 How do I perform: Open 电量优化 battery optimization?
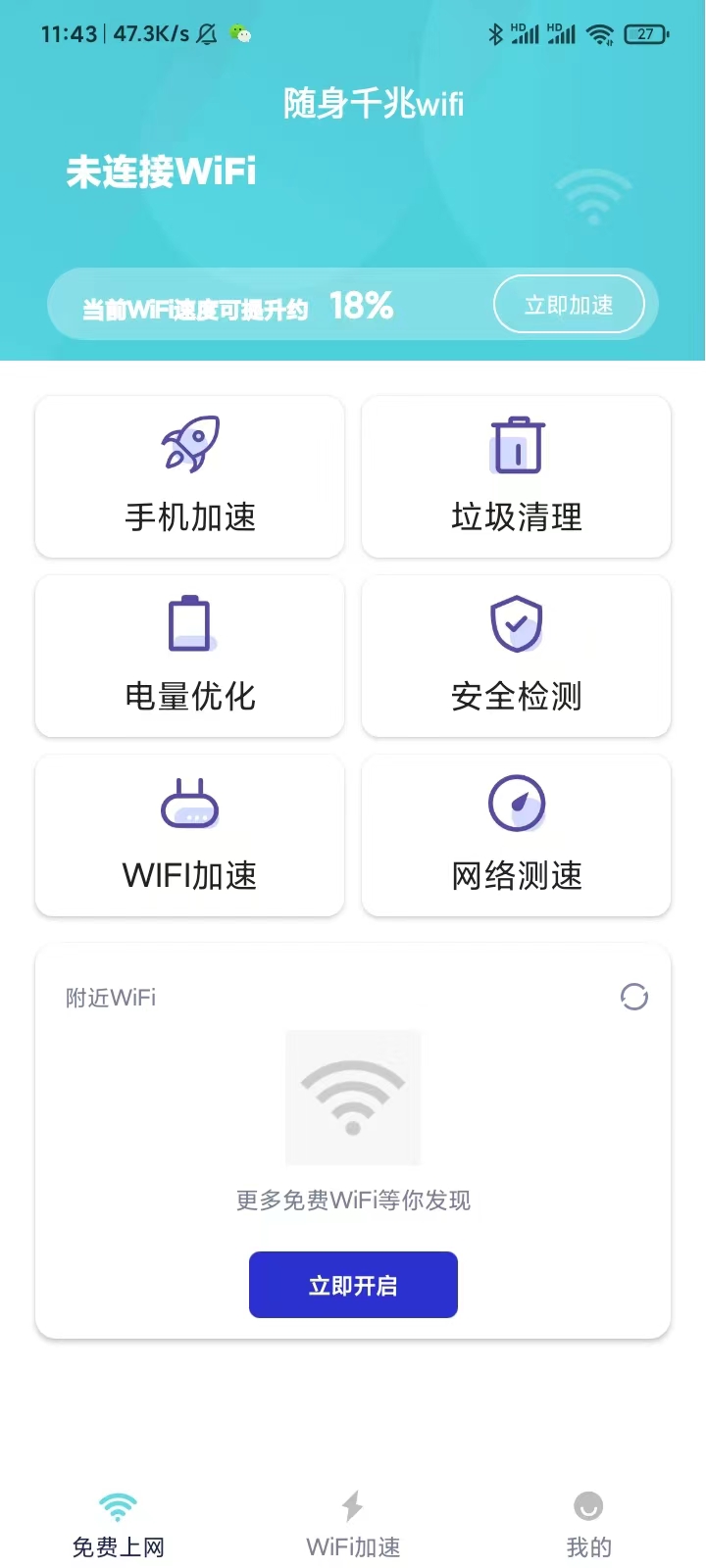pos(188,657)
